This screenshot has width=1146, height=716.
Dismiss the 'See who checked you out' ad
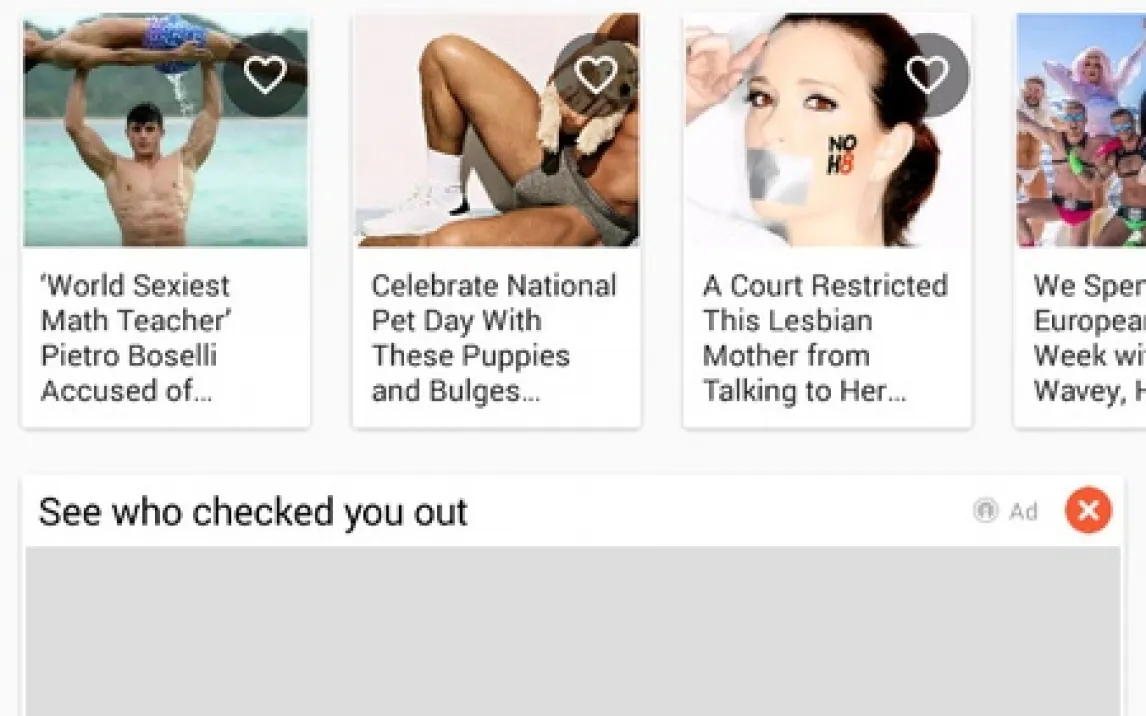[1088, 511]
